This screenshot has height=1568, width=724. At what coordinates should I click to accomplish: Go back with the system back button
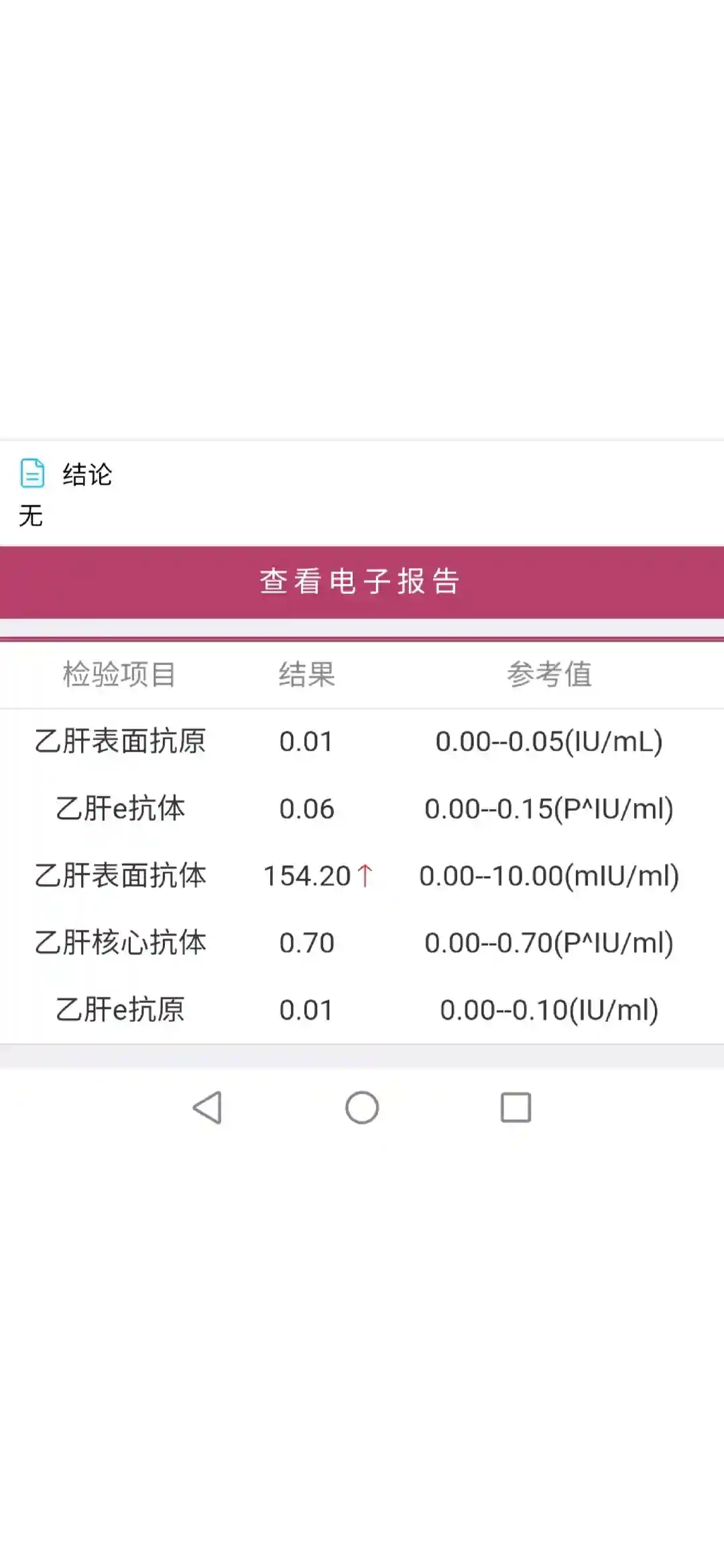[x=207, y=1107]
